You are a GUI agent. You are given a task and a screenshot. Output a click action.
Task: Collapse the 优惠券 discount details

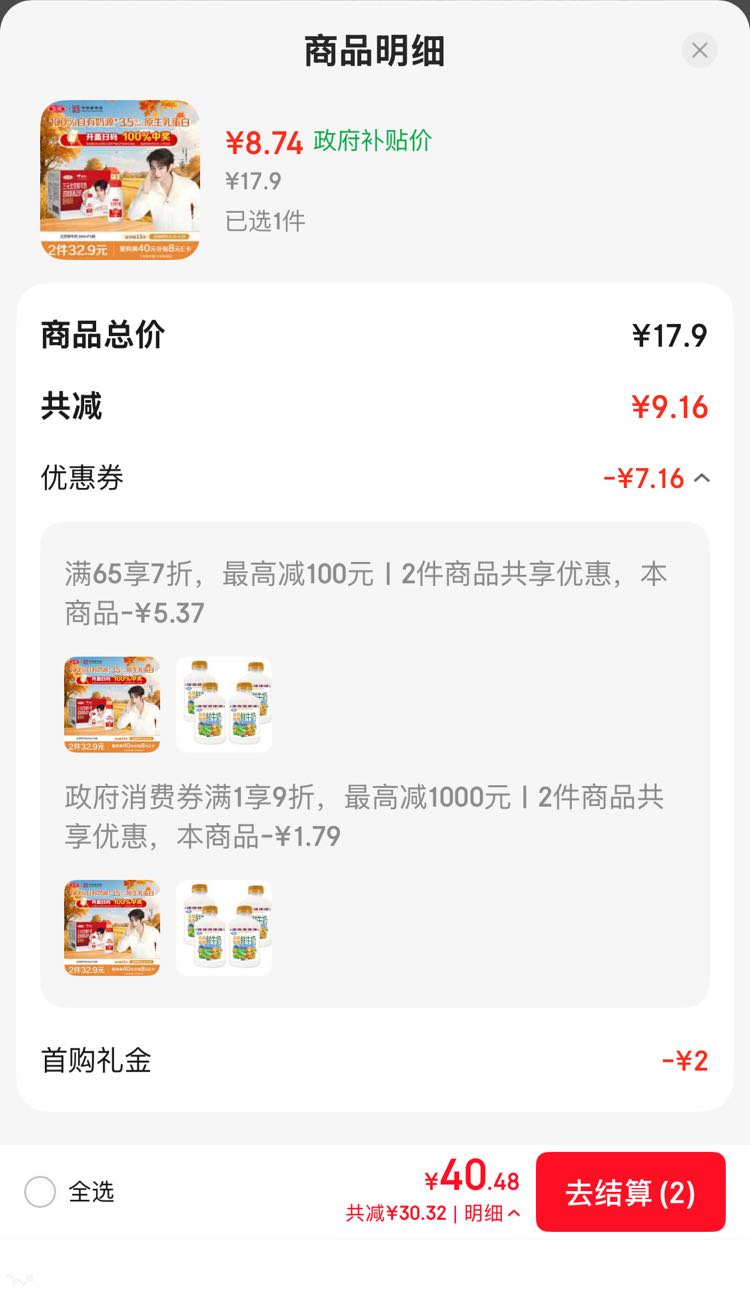point(702,478)
